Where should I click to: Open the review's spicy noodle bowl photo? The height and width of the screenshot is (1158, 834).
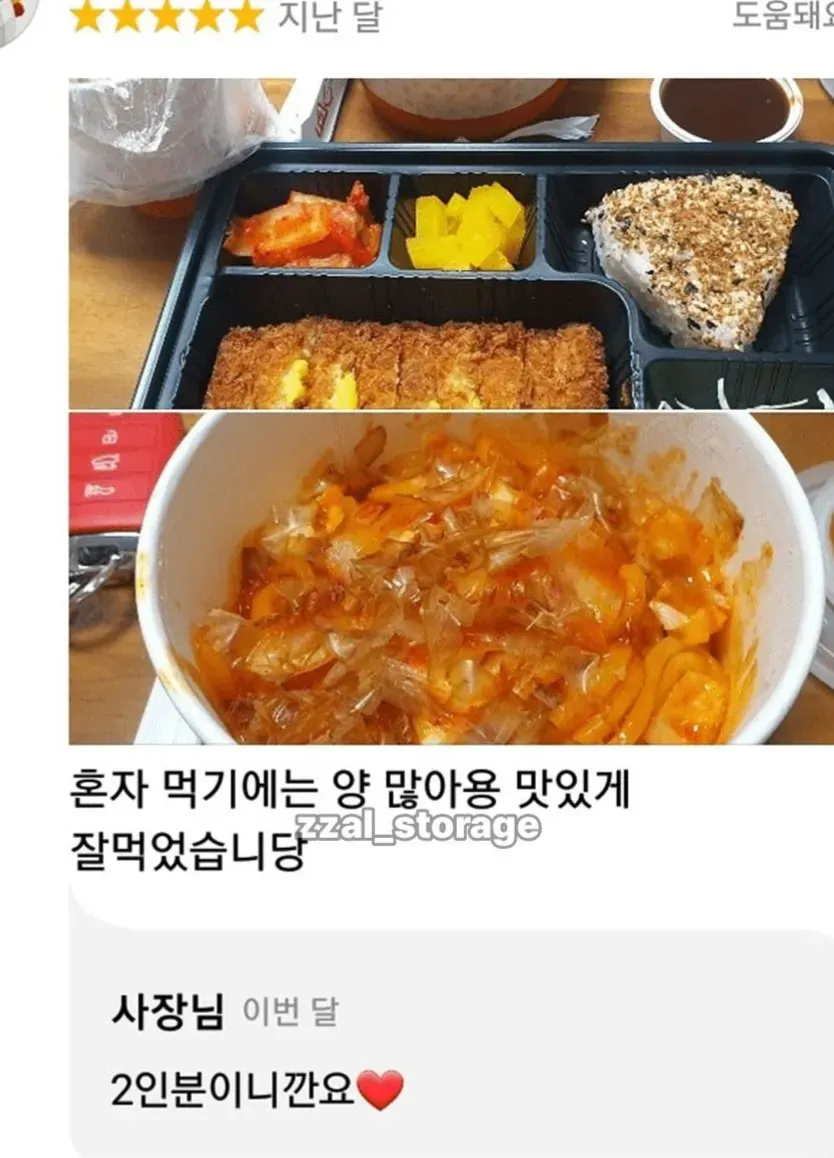point(450,578)
